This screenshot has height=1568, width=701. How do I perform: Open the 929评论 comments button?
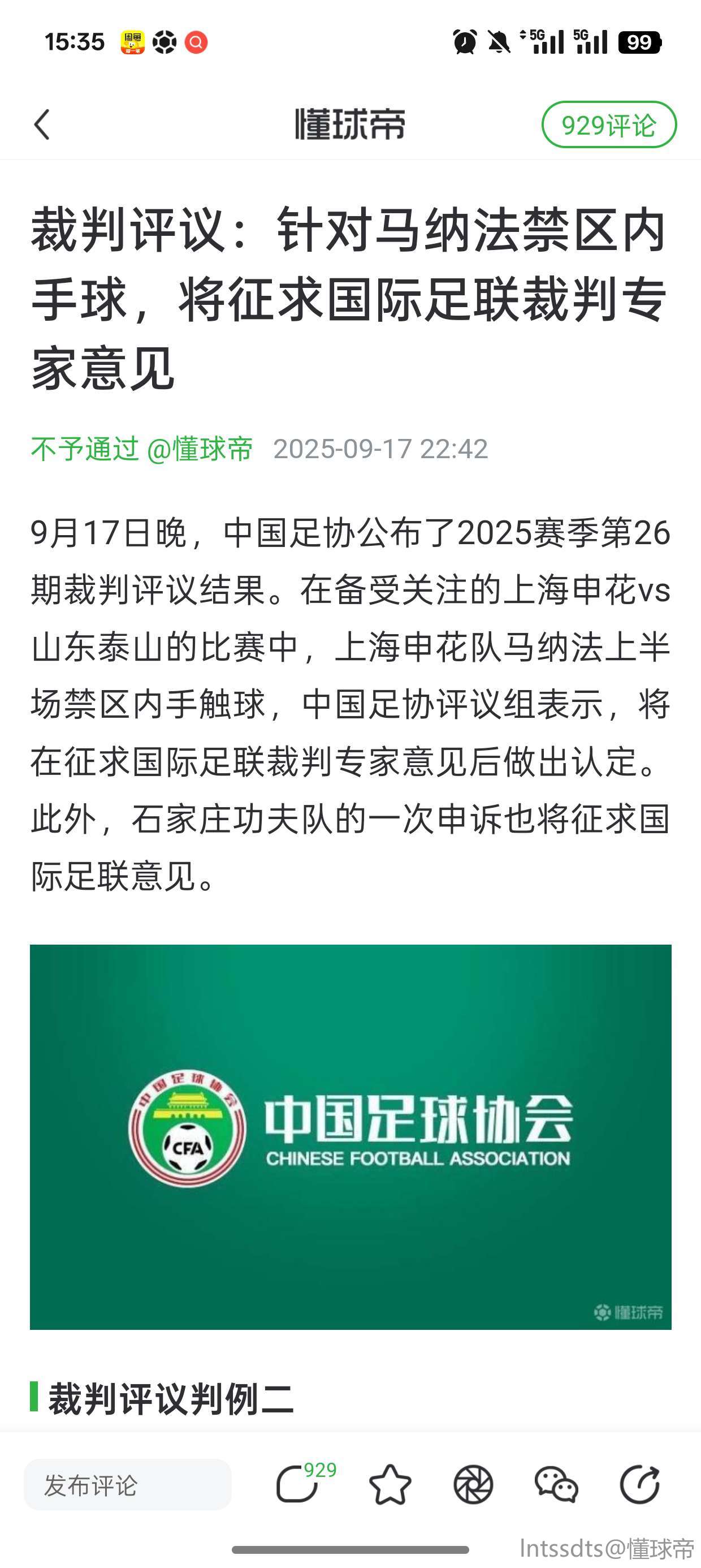click(608, 125)
